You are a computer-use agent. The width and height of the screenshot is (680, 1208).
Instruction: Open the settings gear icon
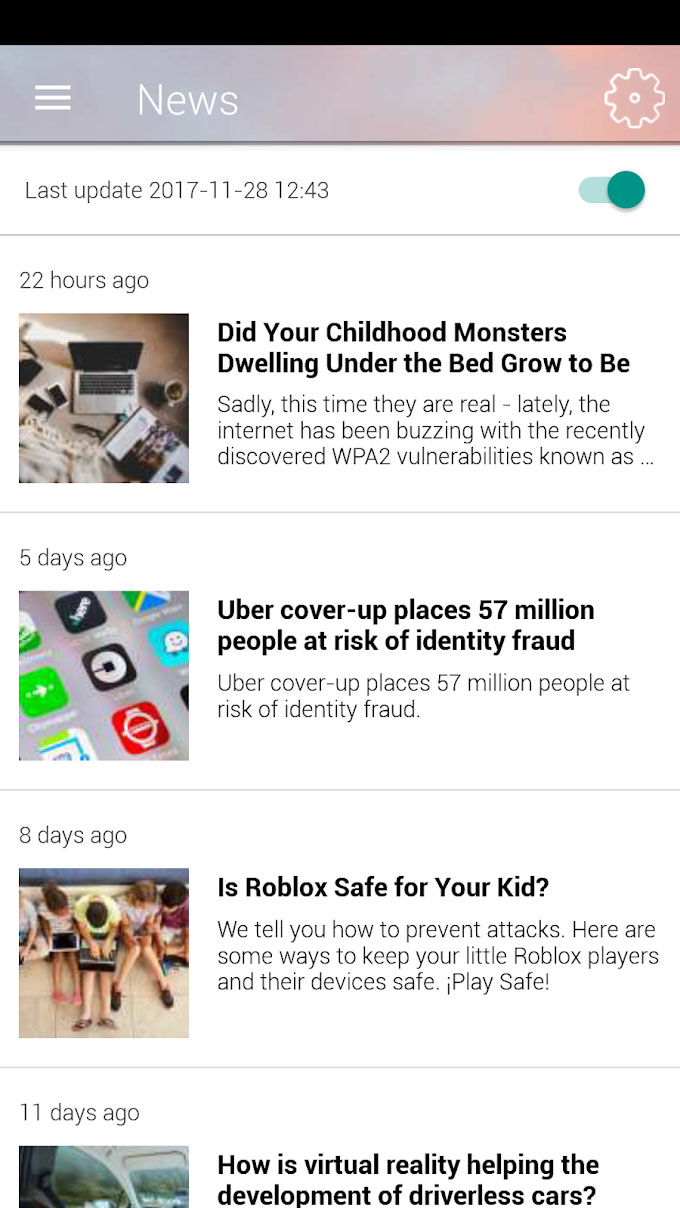[x=634, y=98]
